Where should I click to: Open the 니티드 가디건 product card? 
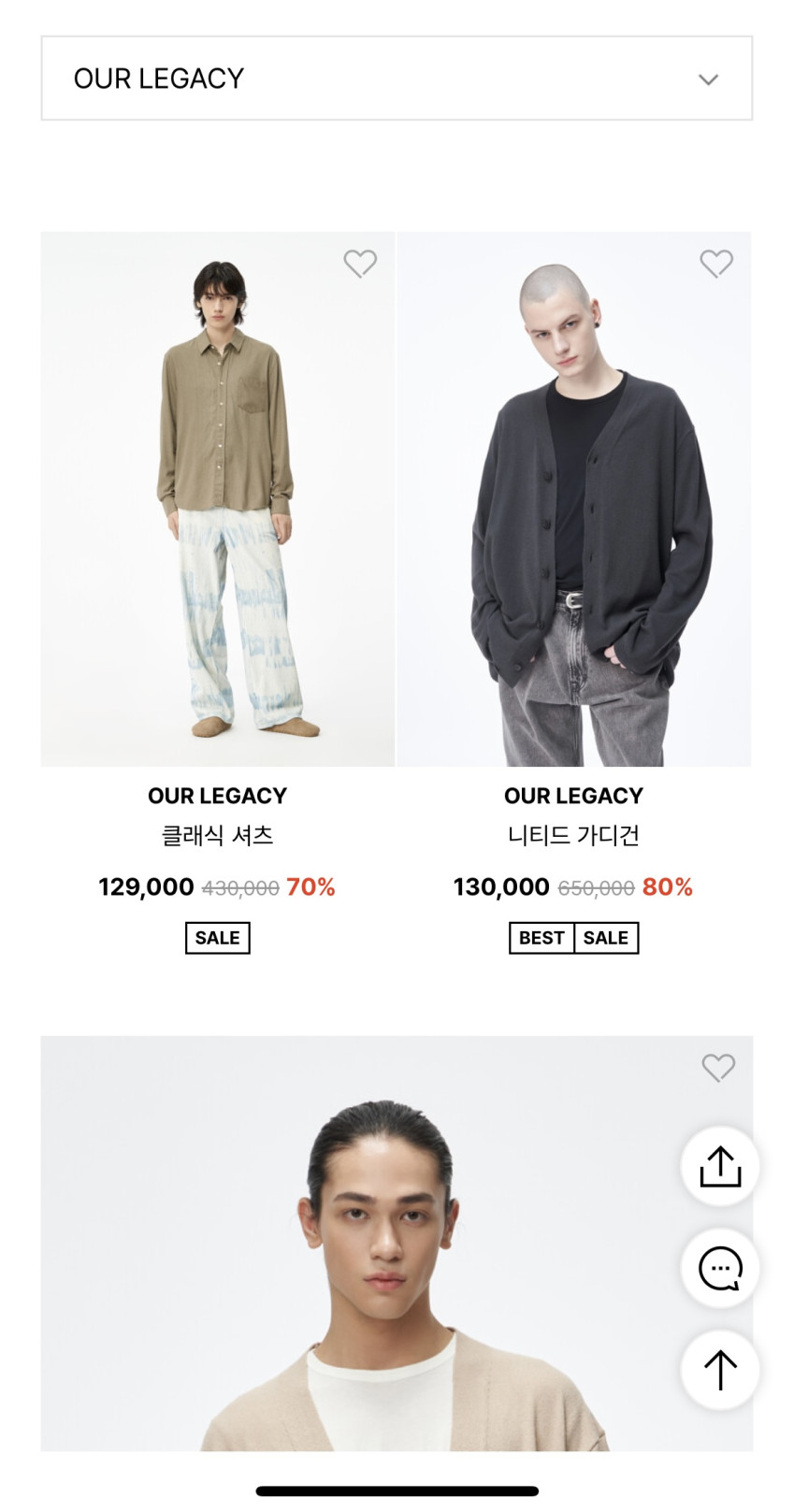tap(573, 499)
